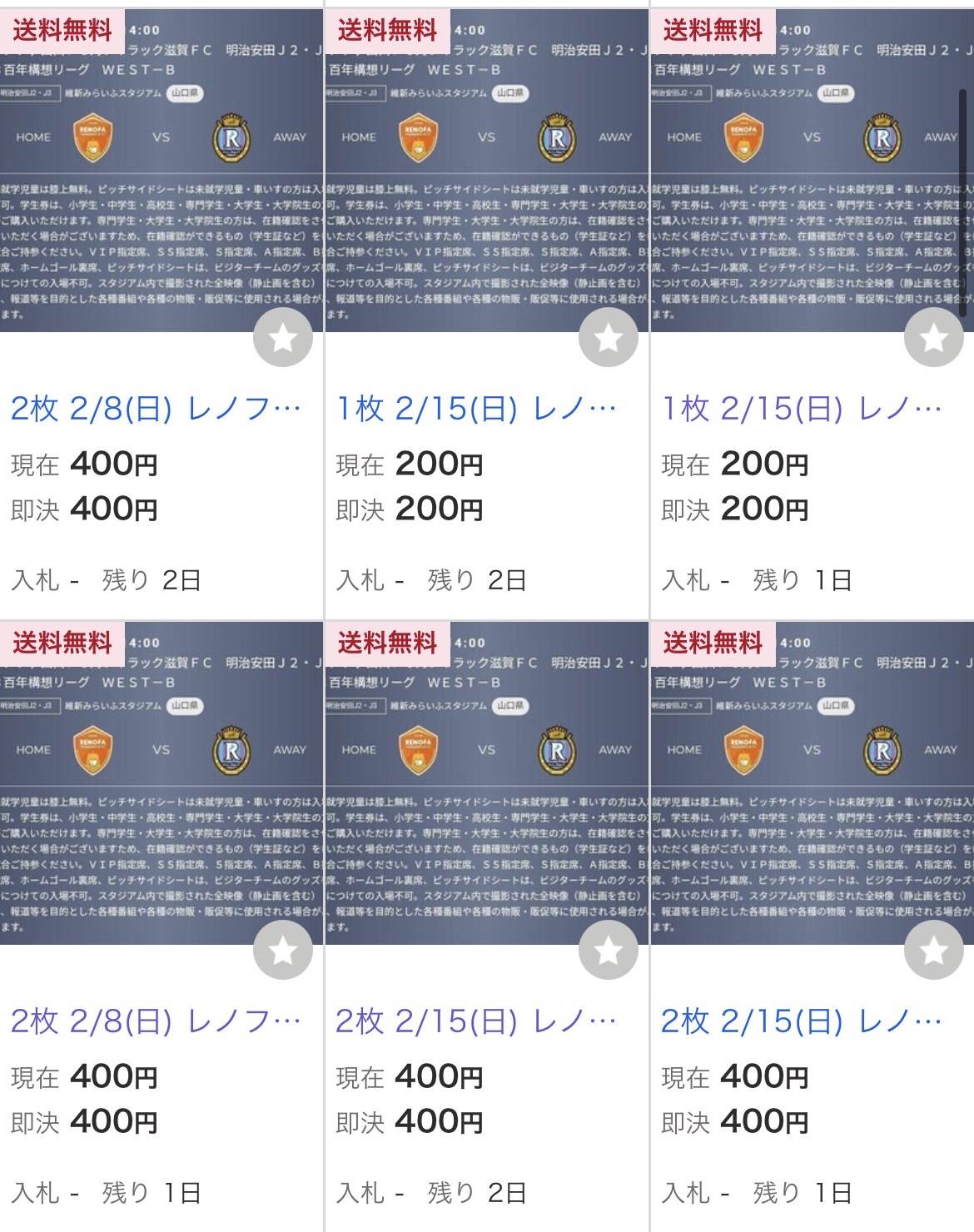The width and height of the screenshot is (974, 1232).
Task: Watchlist the 2枚 2/15(日) listing with 2 days left
Action: pos(609,950)
